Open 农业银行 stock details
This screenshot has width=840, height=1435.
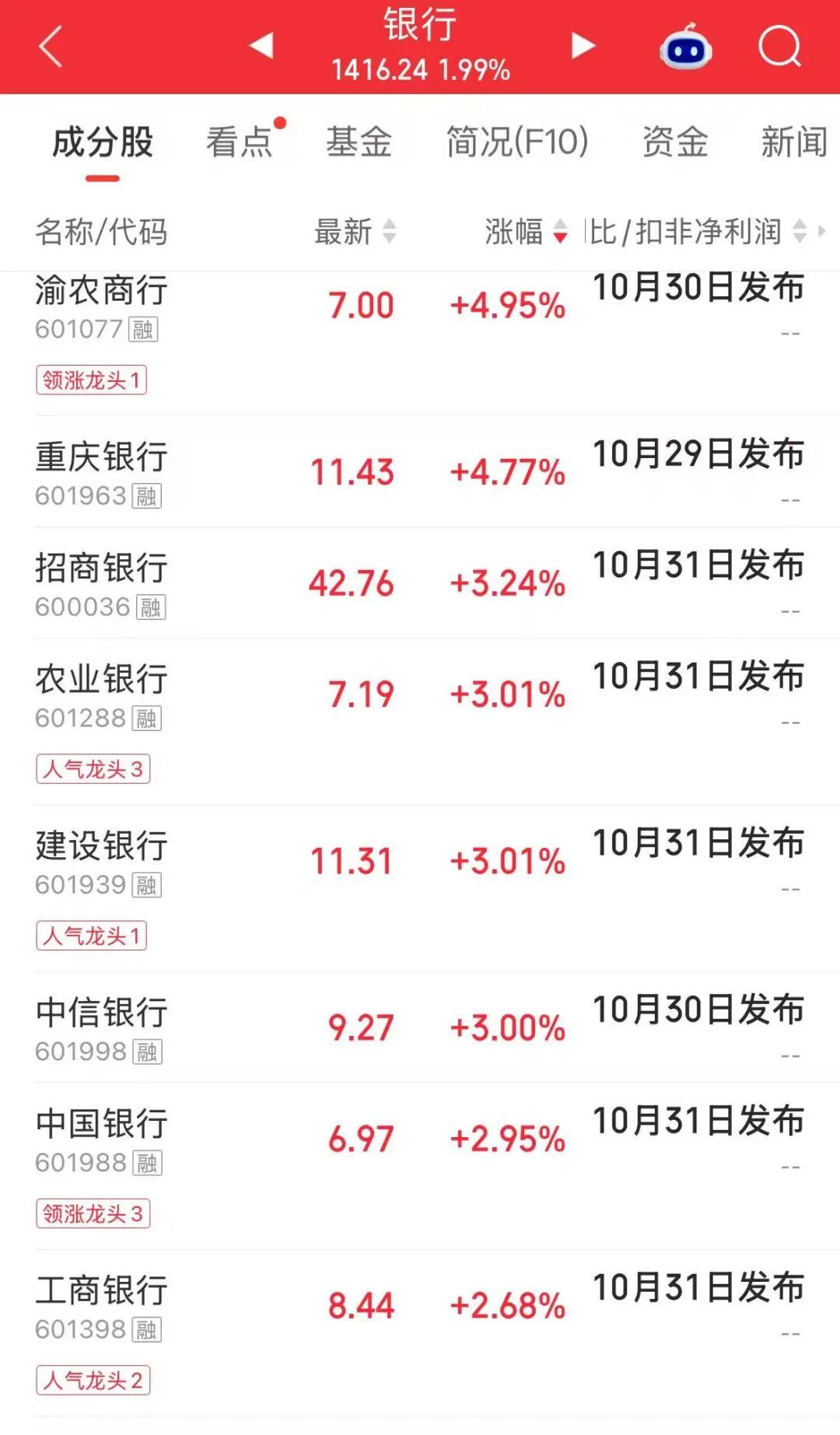pyautogui.click(x=420, y=722)
